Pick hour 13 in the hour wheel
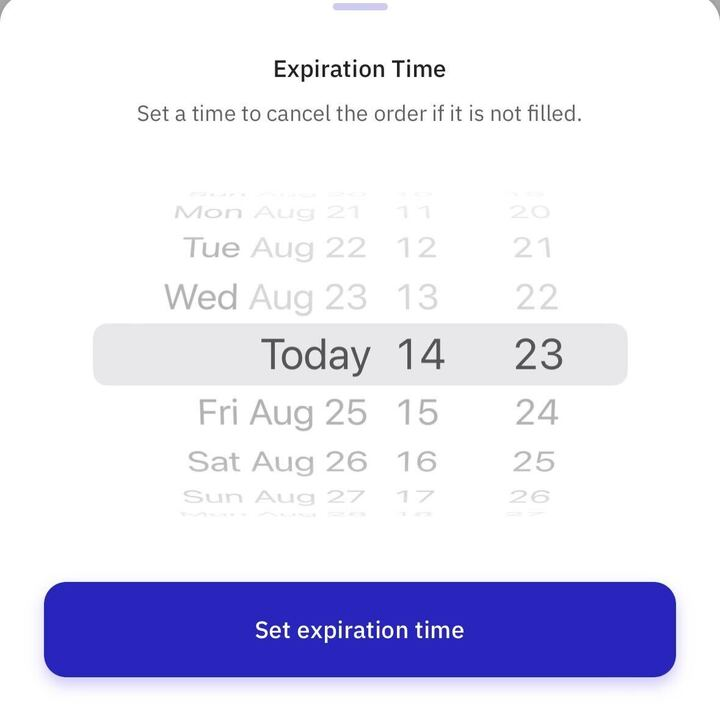This screenshot has width=720, height=720. click(x=417, y=297)
